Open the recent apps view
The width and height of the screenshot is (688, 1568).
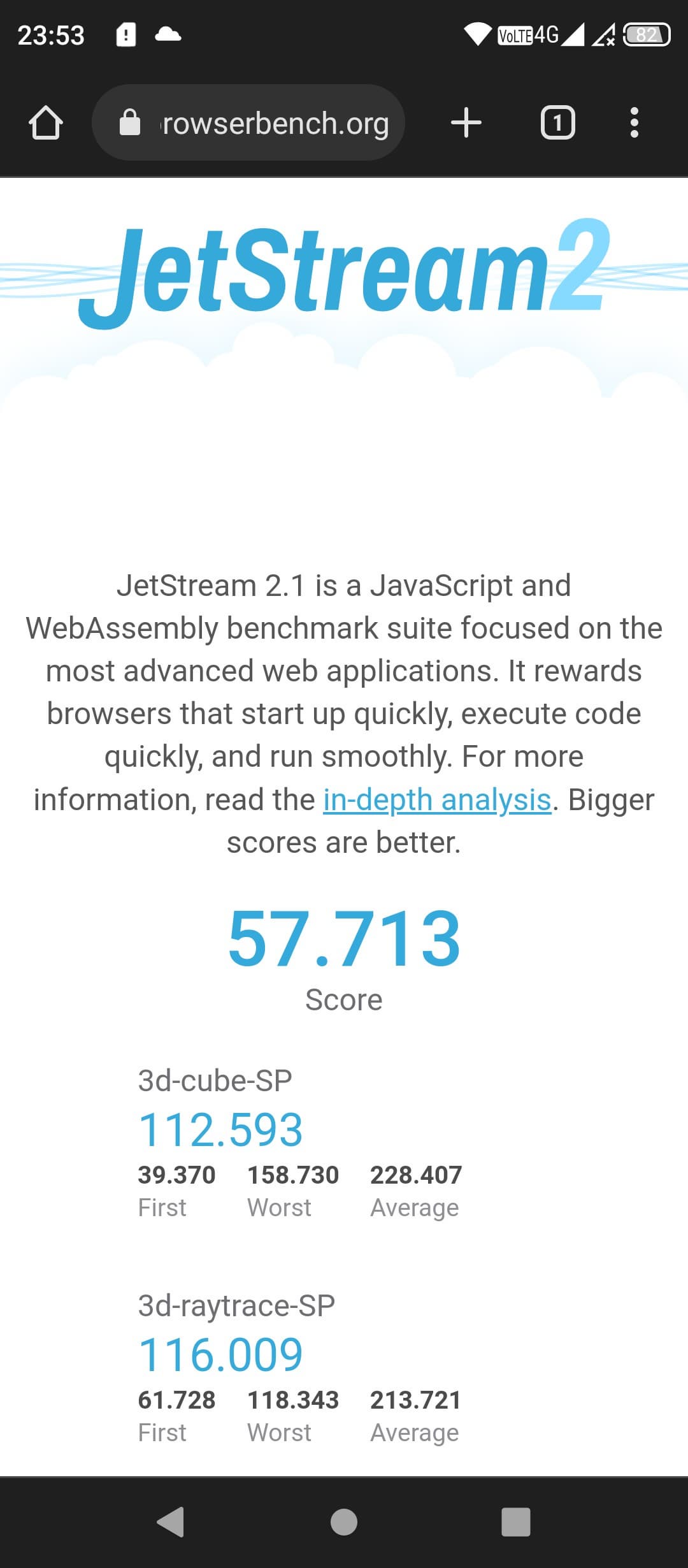515,1522
